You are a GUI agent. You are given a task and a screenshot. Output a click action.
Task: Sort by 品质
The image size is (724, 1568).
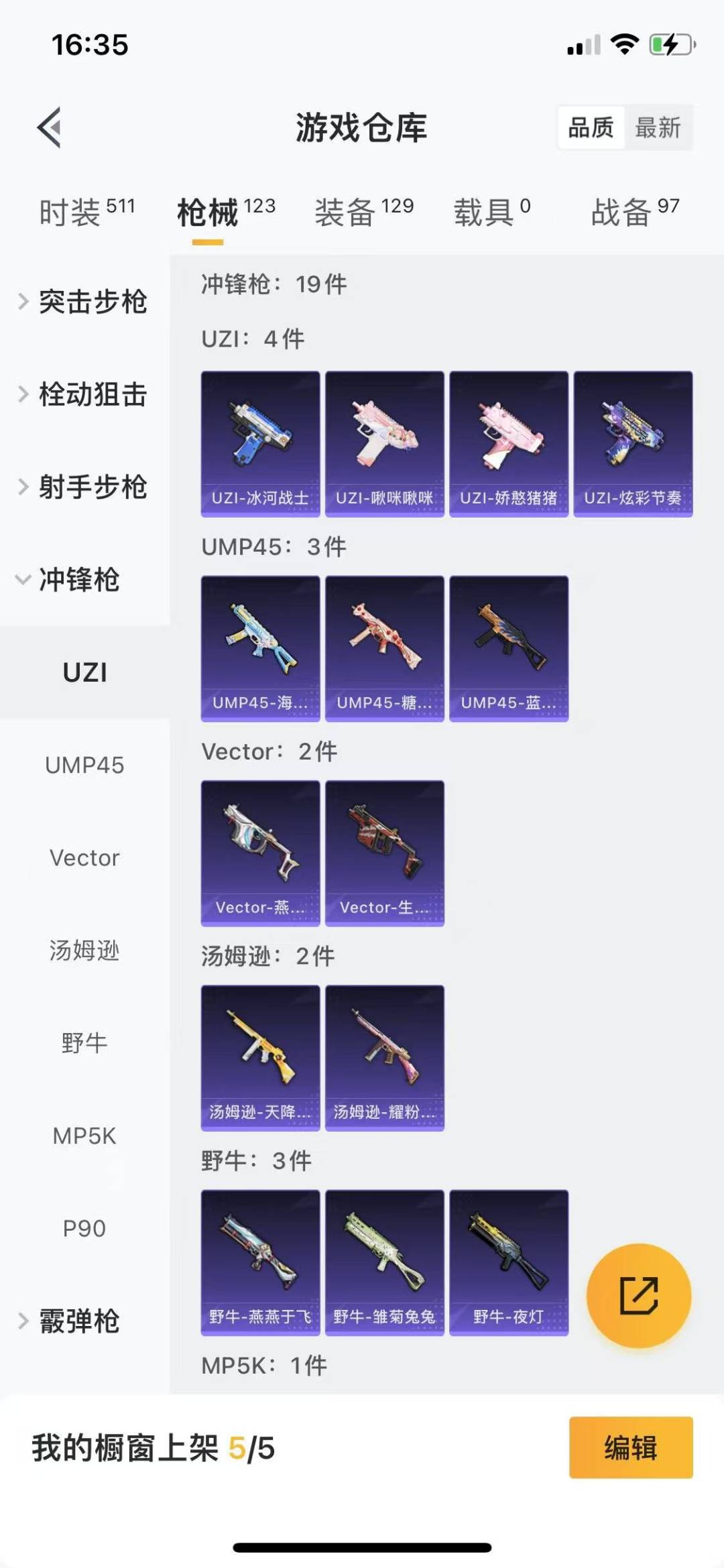(591, 127)
